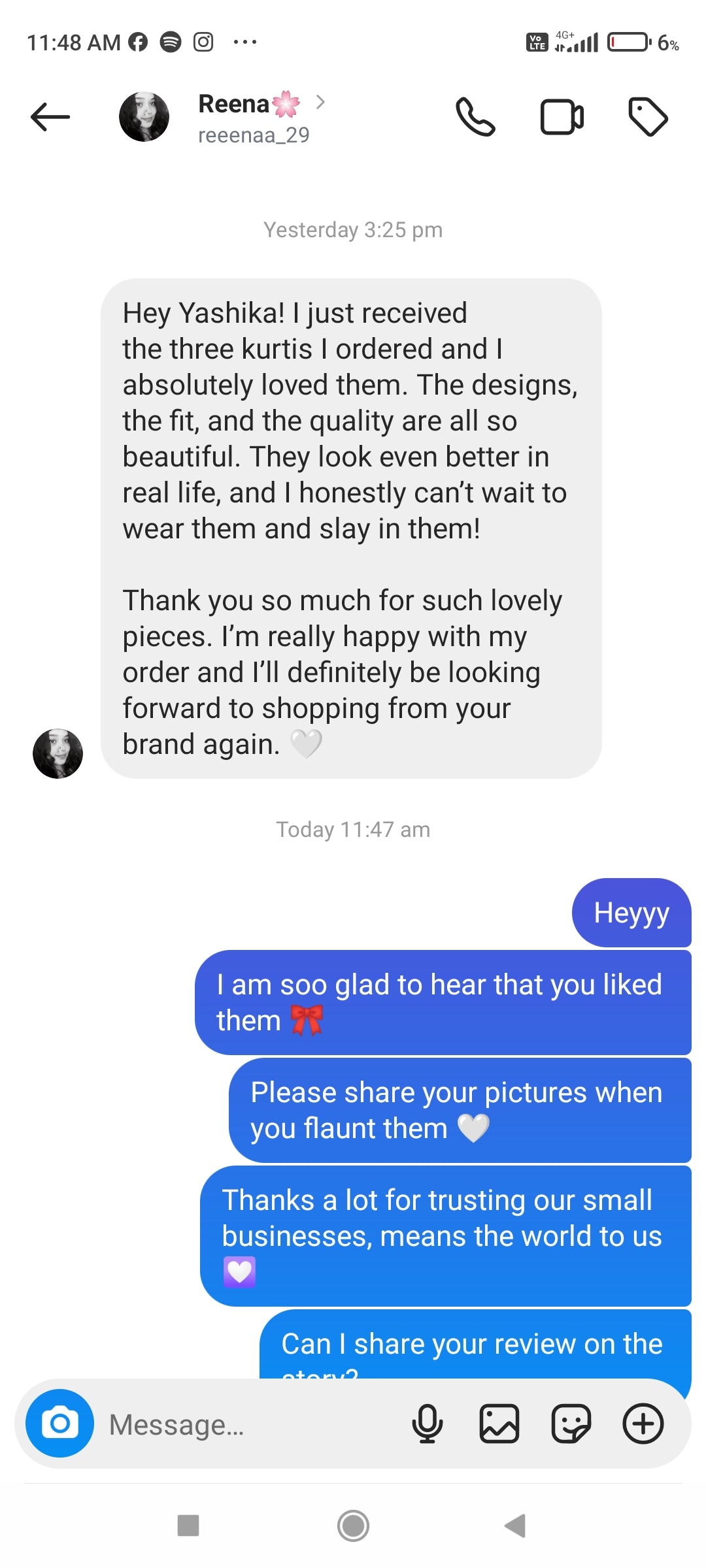Image resolution: width=706 pixels, height=1568 pixels.
Task: Open the camera from the message bar
Action: (x=59, y=1423)
